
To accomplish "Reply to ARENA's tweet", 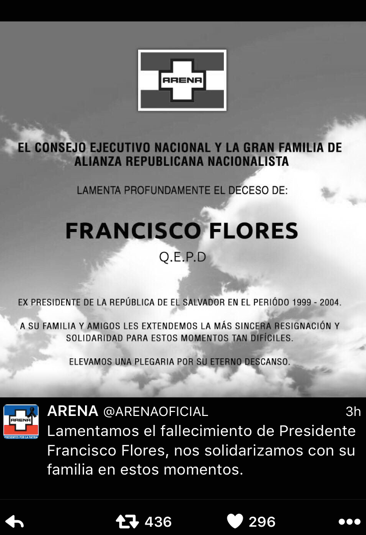I will click(x=14, y=522).
